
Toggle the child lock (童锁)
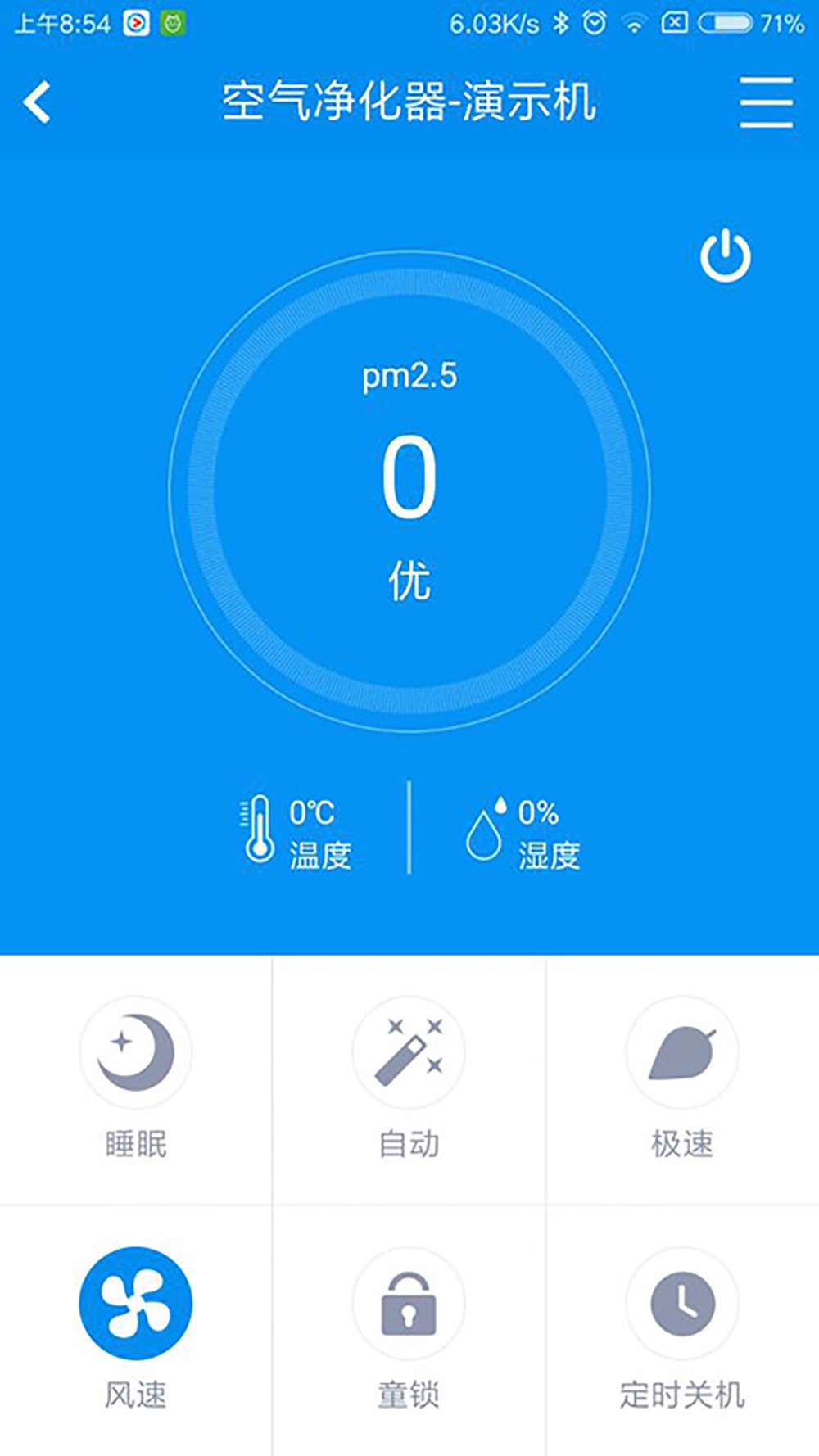409,1304
